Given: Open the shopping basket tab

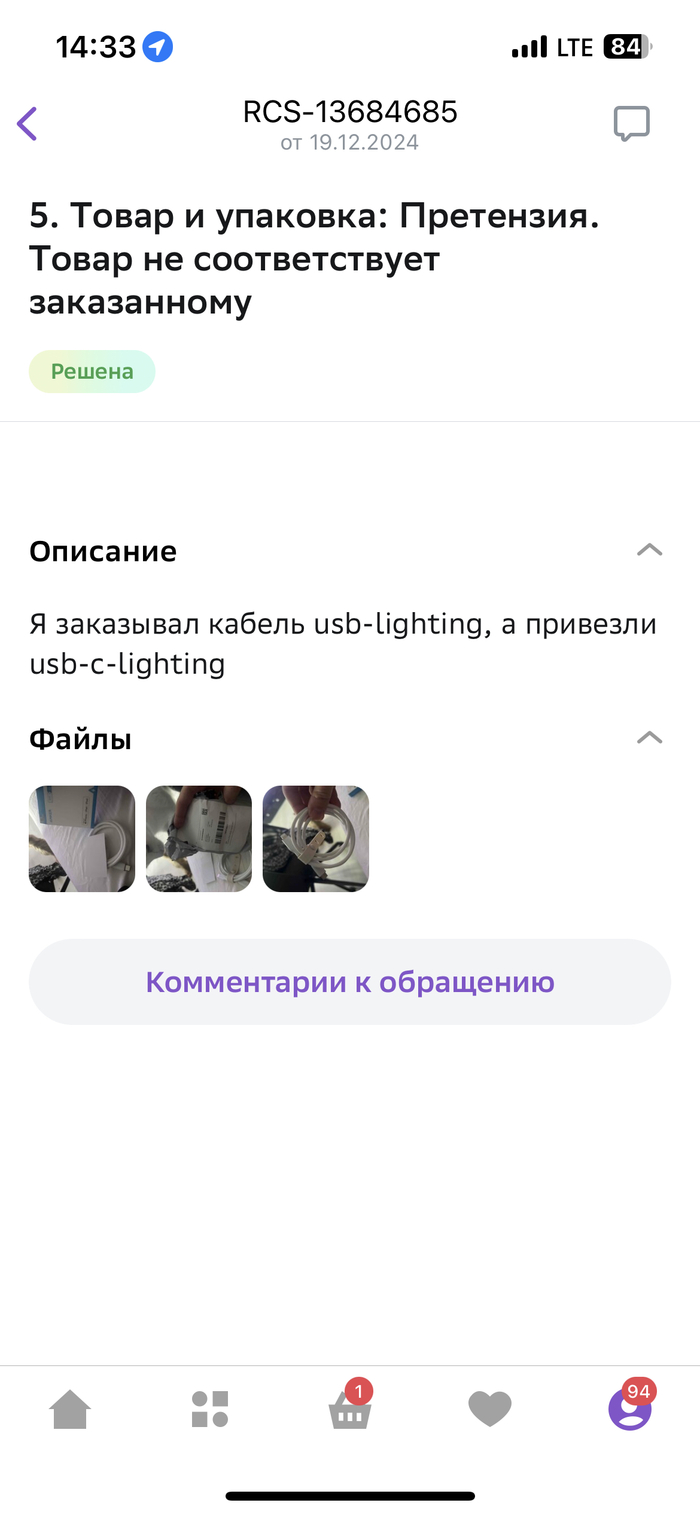Looking at the screenshot, I should click(x=350, y=1412).
